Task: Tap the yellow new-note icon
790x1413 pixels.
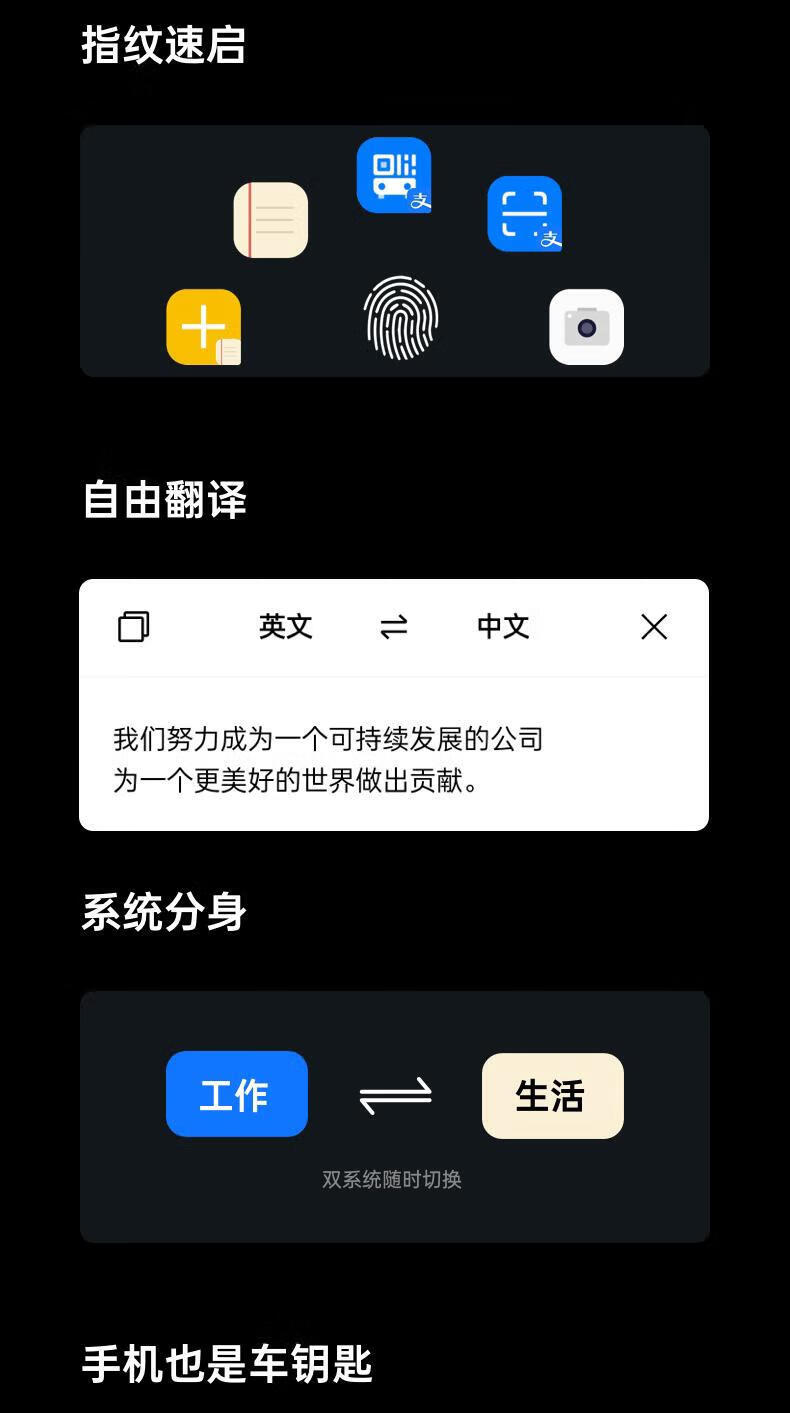Action: click(x=203, y=327)
